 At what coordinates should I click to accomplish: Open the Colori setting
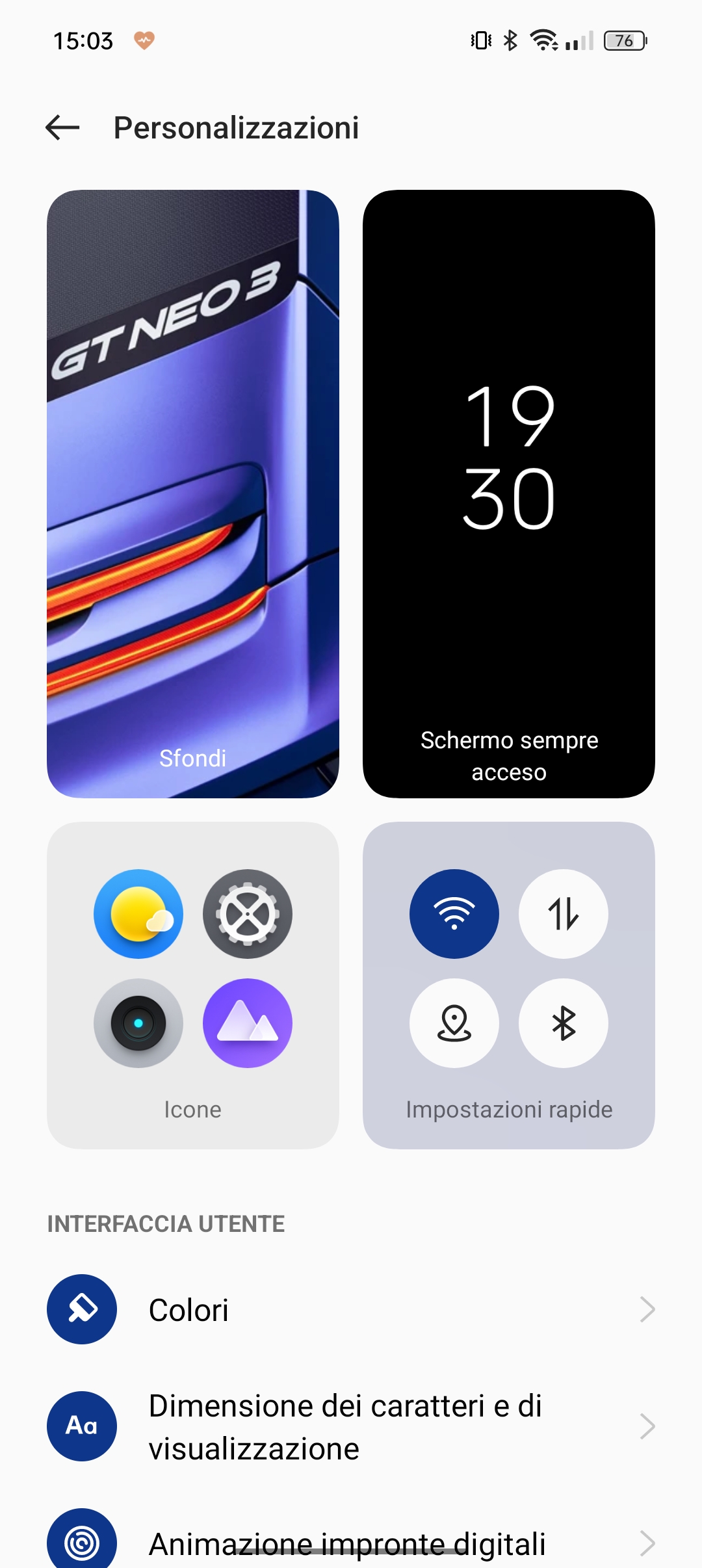pos(351,1309)
